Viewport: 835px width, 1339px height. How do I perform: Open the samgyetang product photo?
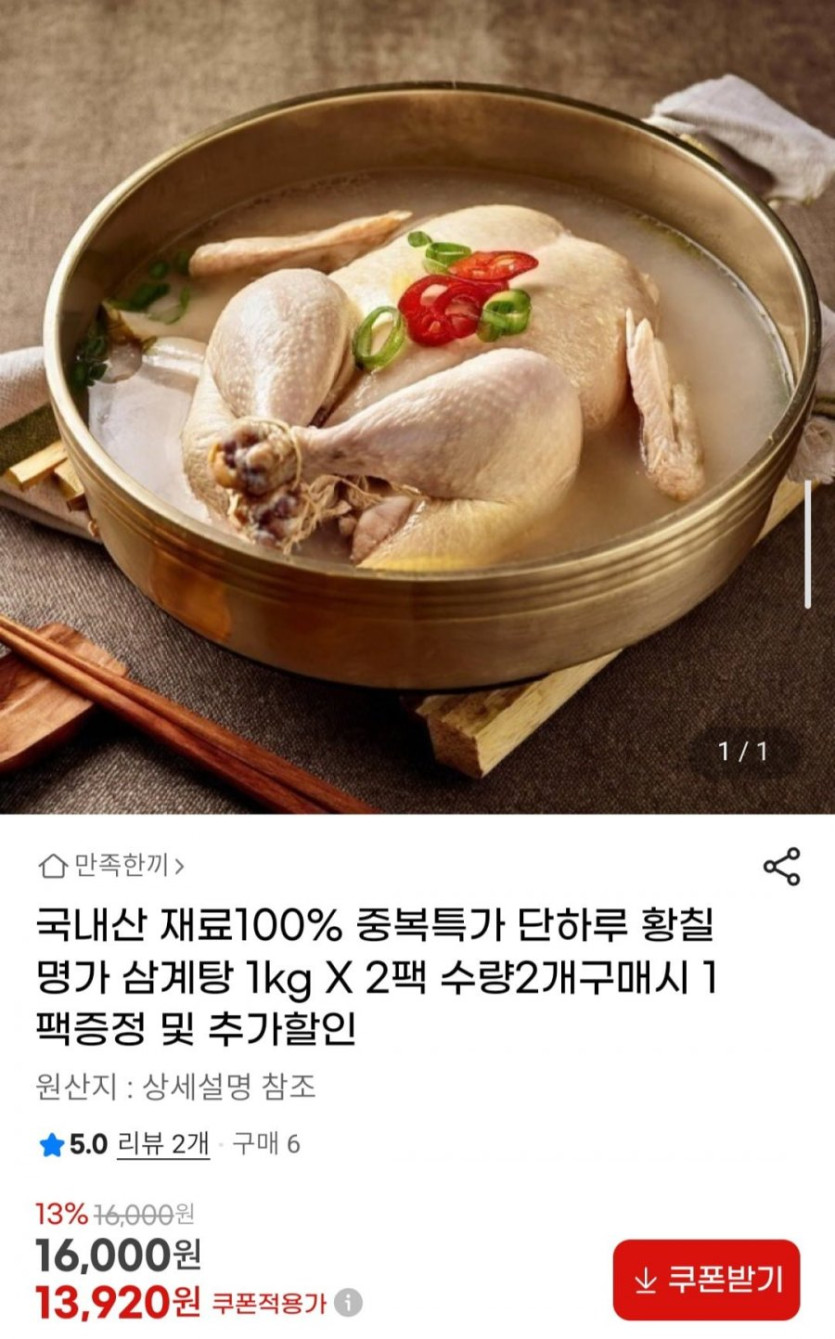tap(417, 407)
